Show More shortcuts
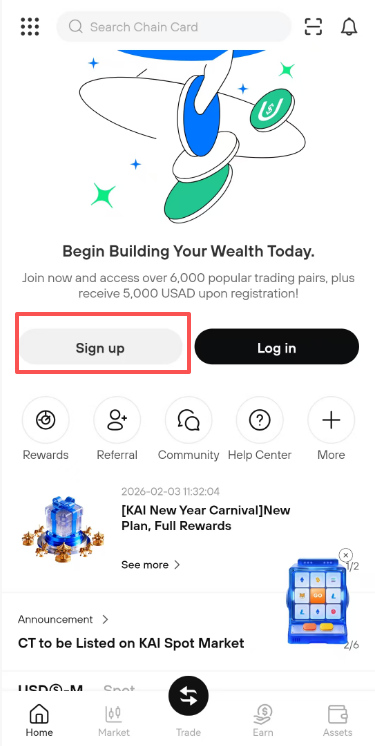The height and width of the screenshot is (746, 375). 331,430
